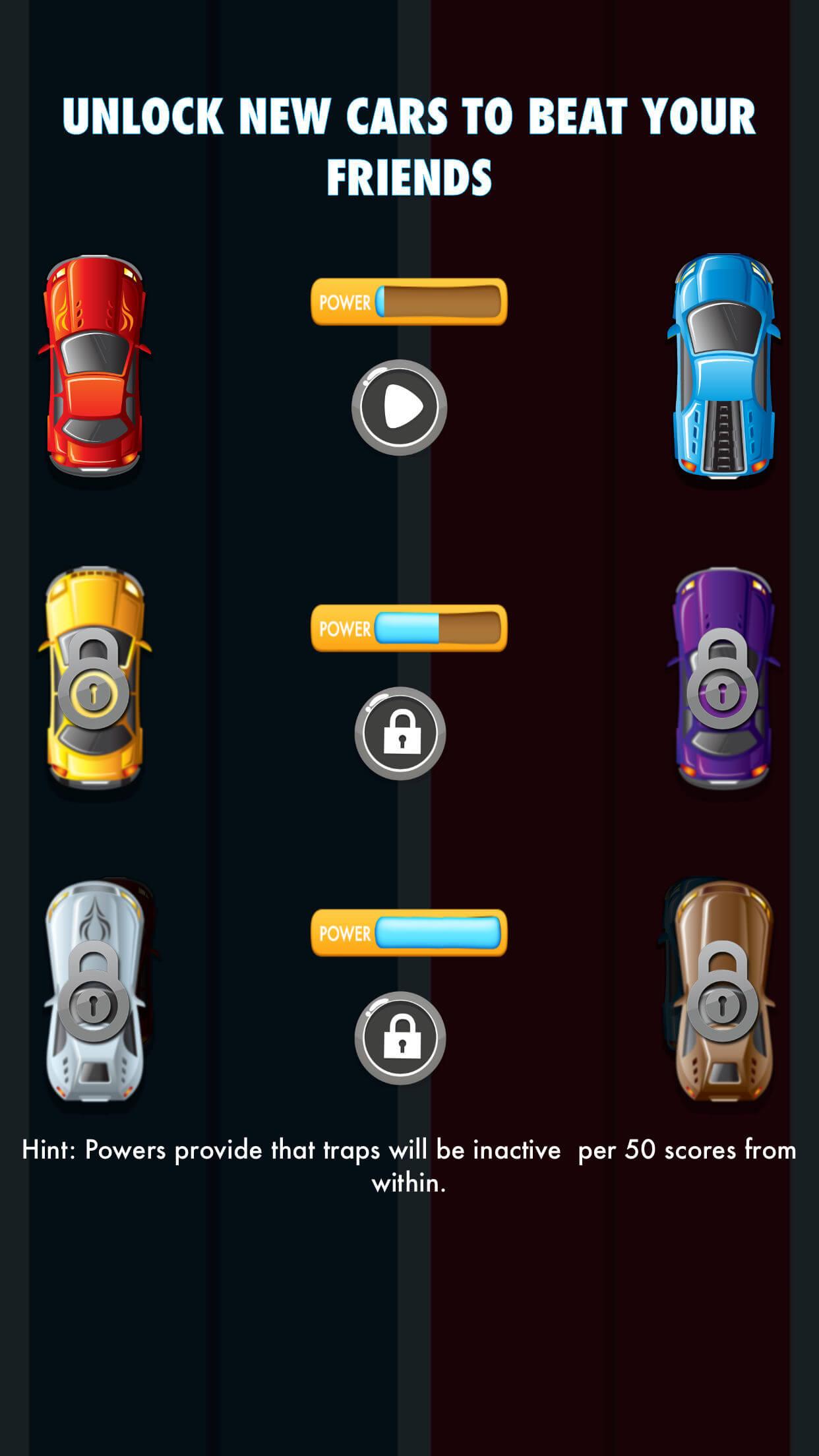Unlock the yellow and purple car pair
The image size is (819, 1456).
tap(400, 733)
